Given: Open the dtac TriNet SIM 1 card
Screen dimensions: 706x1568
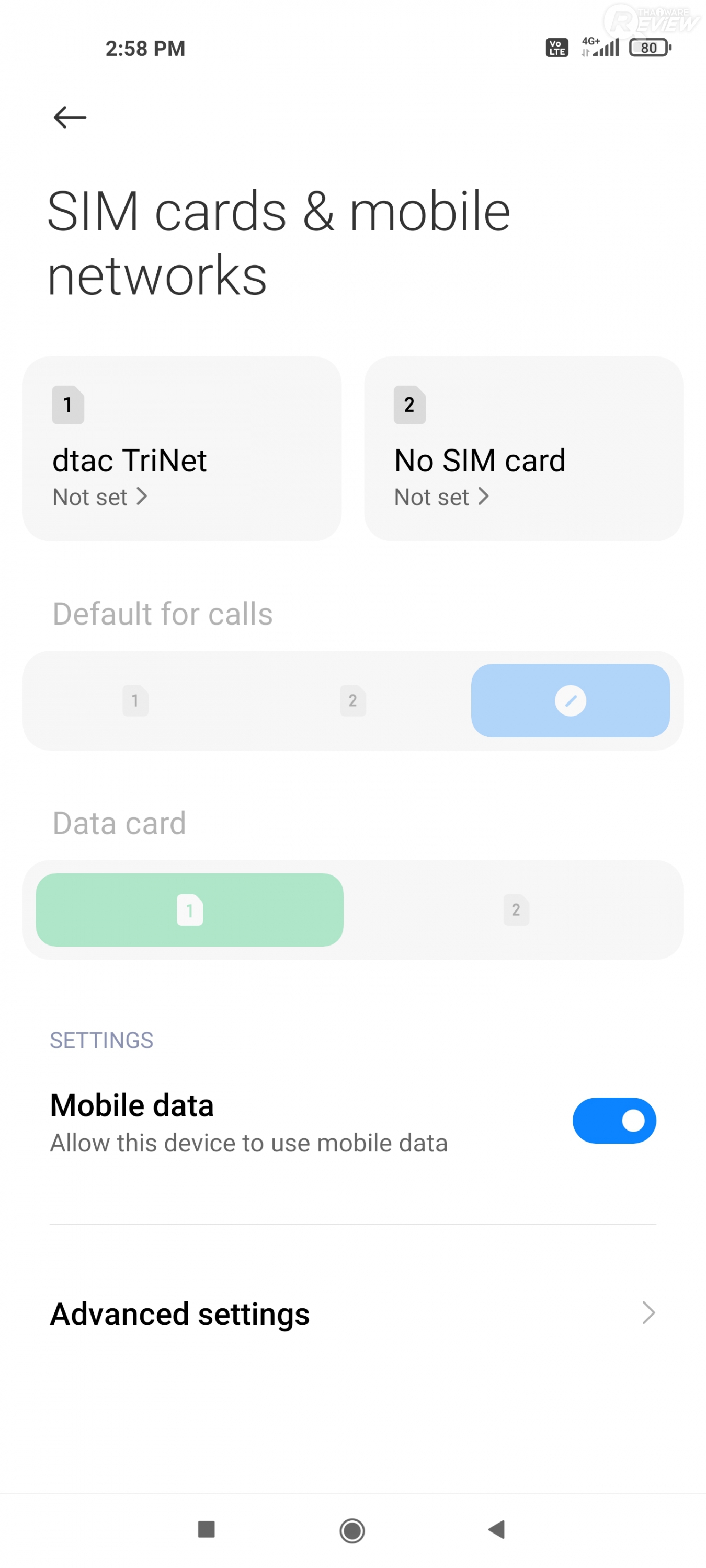Looking at the screenshot, I should tap(181, 448).
